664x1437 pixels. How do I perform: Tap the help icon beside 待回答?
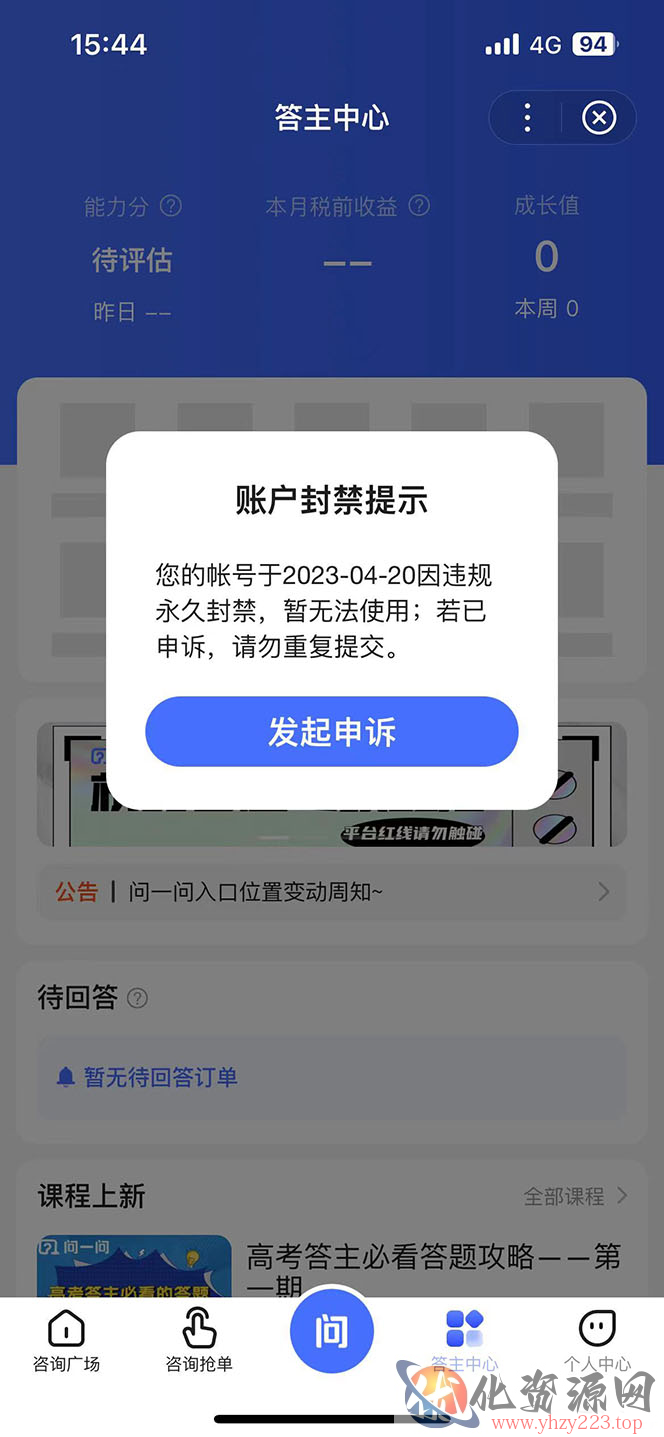pos(138,998)
